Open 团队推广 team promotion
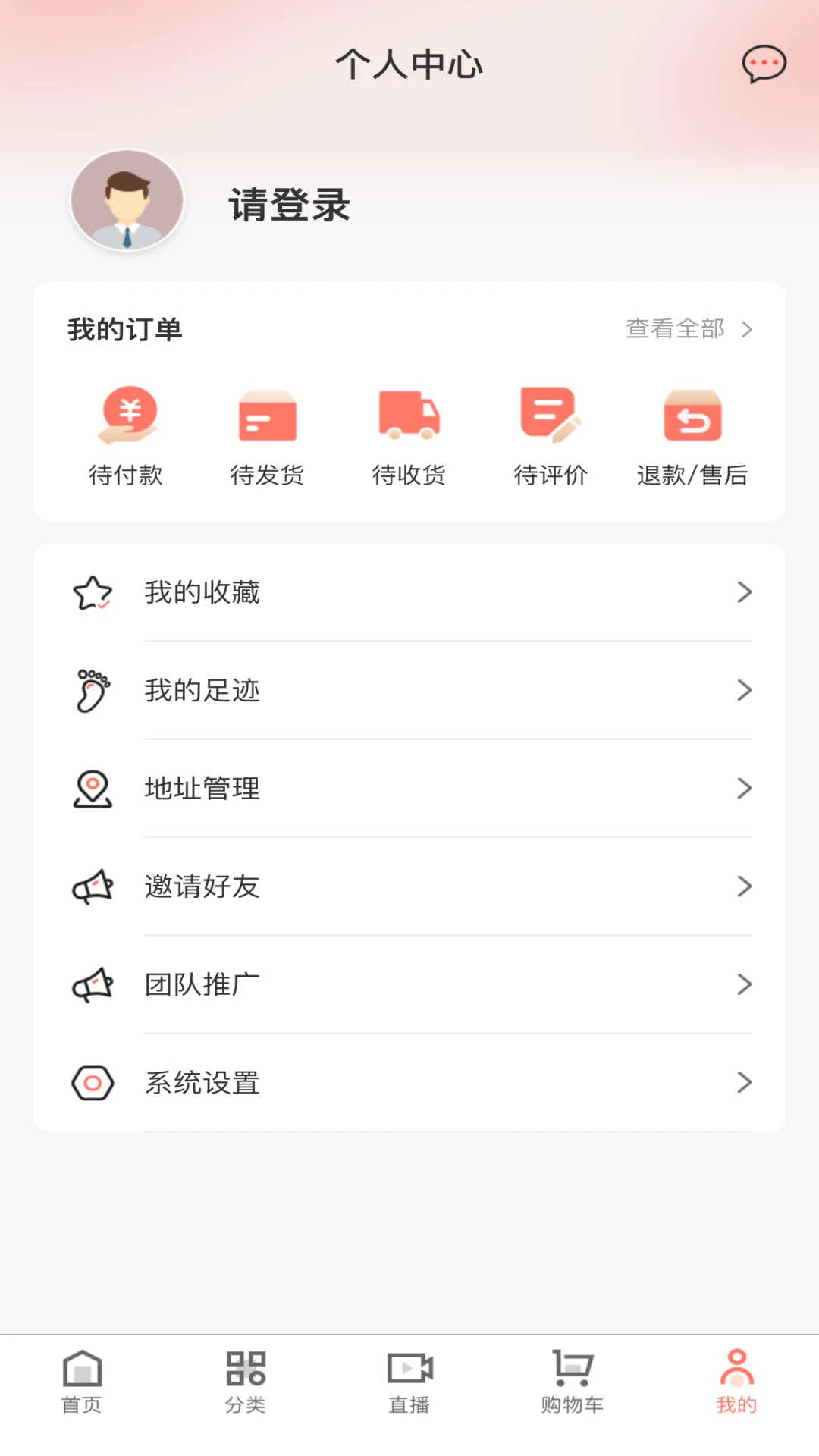 pyautogui.click(x=409, y=984)
